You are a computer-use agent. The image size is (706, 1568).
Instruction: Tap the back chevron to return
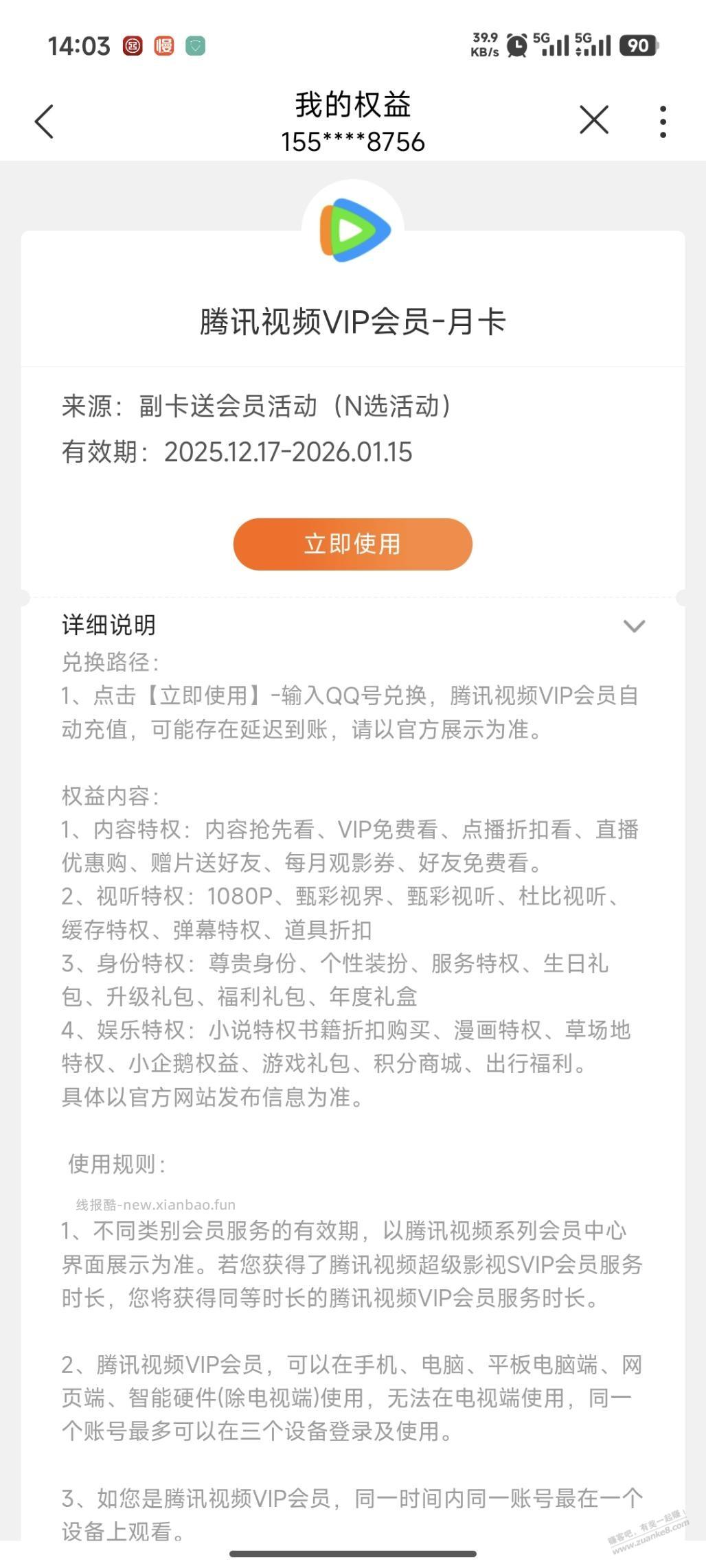click(x=43, y=119)
